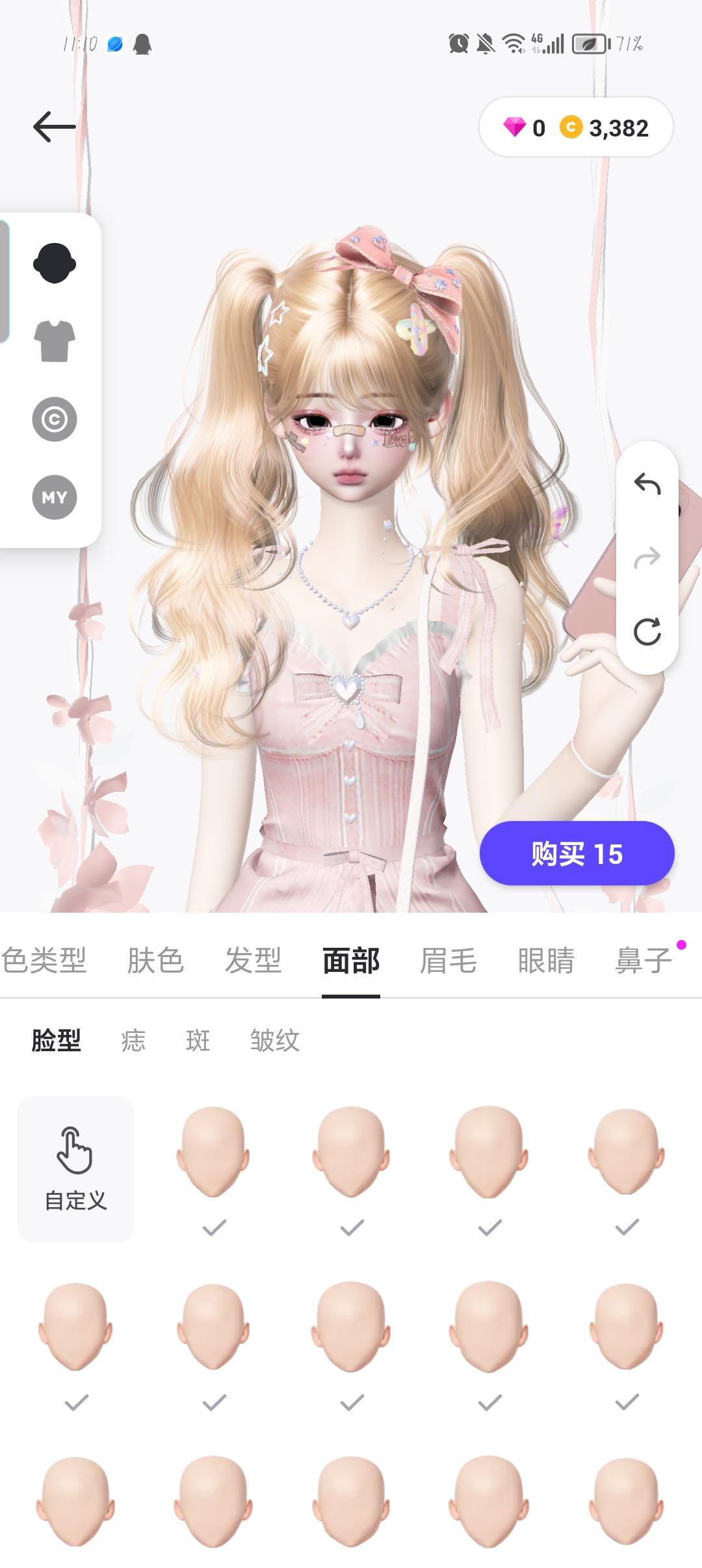Click the gem balance showing 0
Viewport: 702px width, 1568px height.
(526, 127)
